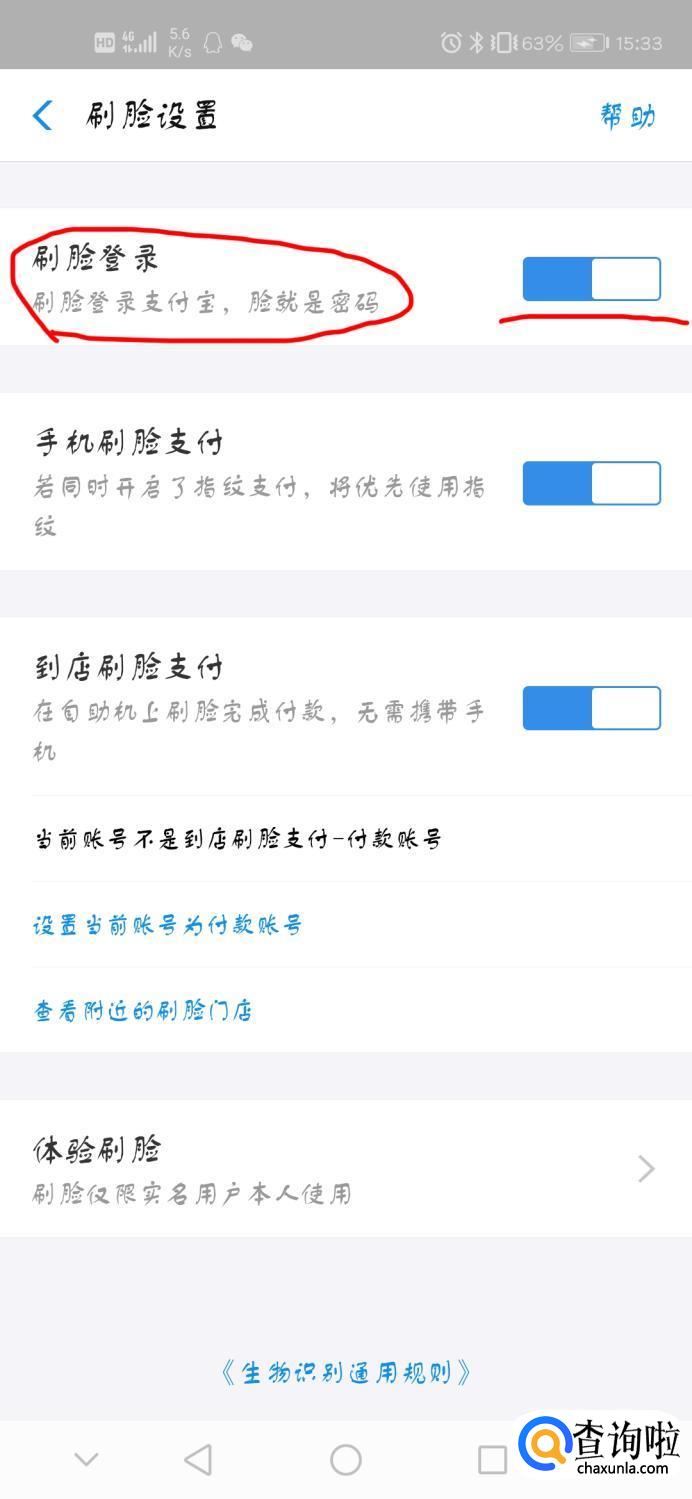692x1499 pixels.
Task: Tap the system home button
Action: pyautogui.click(x=345, y=1460)
